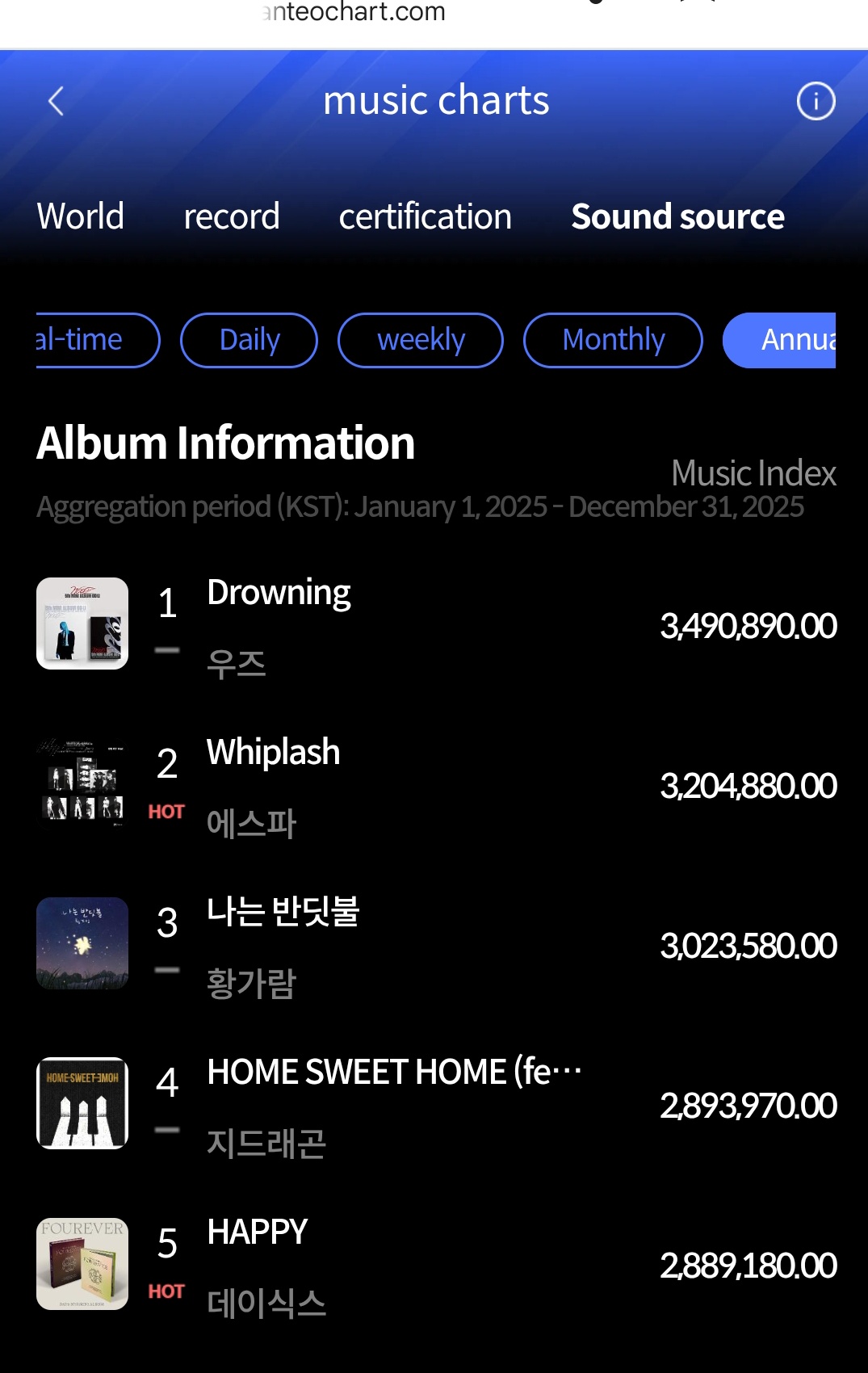Tap the browser address bar

[355, 13]
